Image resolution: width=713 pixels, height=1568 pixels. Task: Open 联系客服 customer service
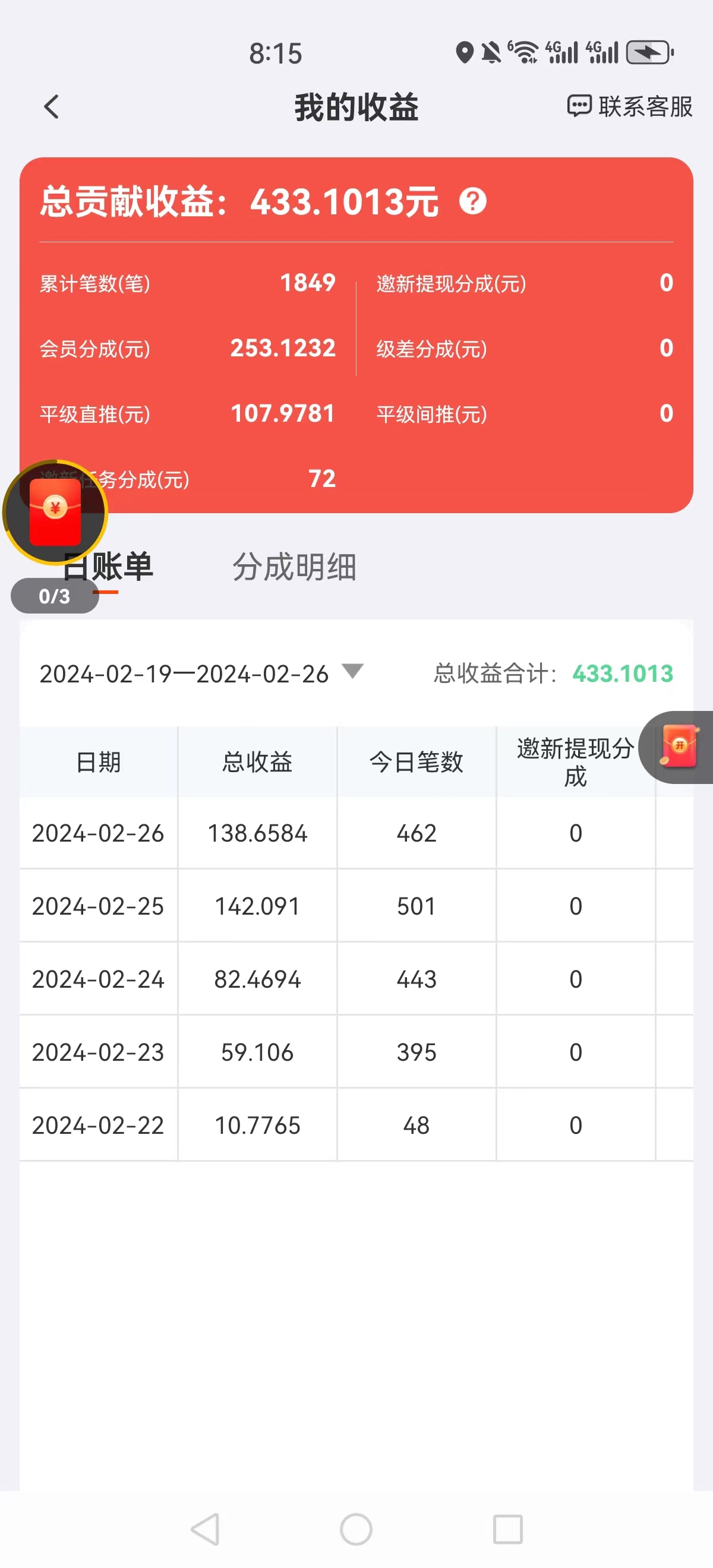[x=630, y=106]
